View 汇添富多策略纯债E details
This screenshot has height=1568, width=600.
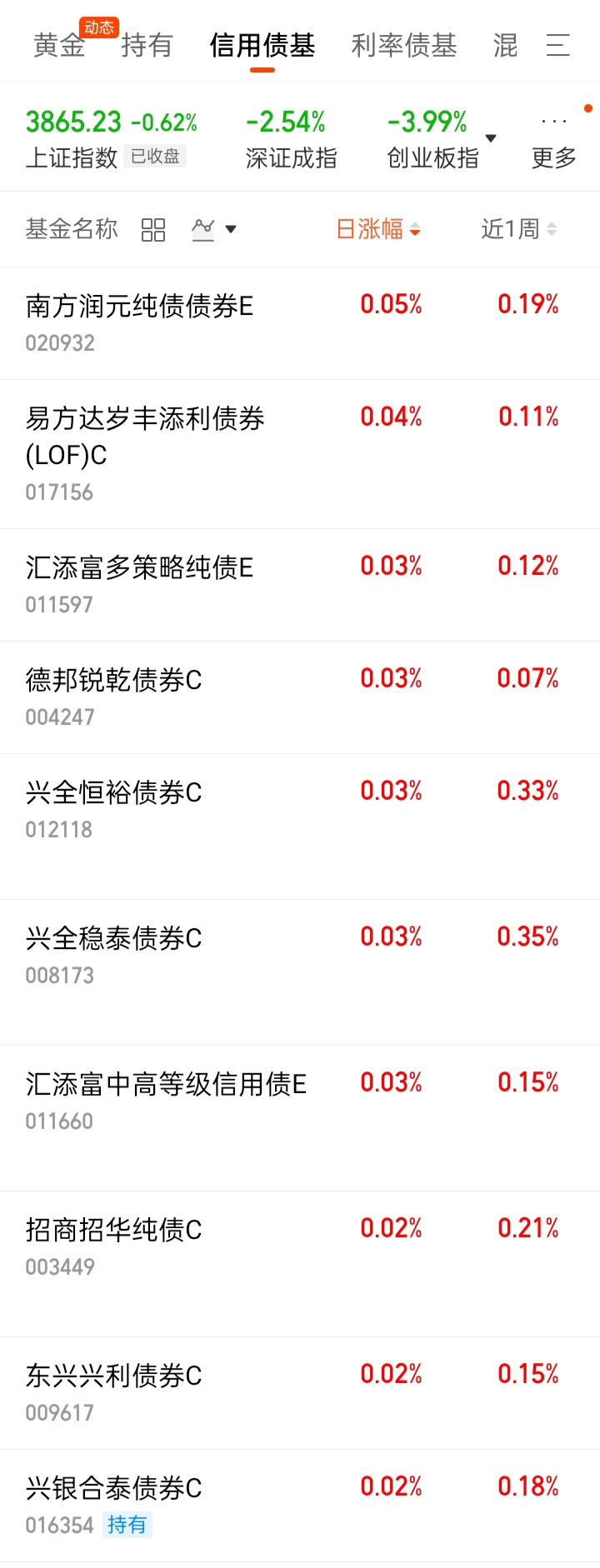(x=139, y=583)
